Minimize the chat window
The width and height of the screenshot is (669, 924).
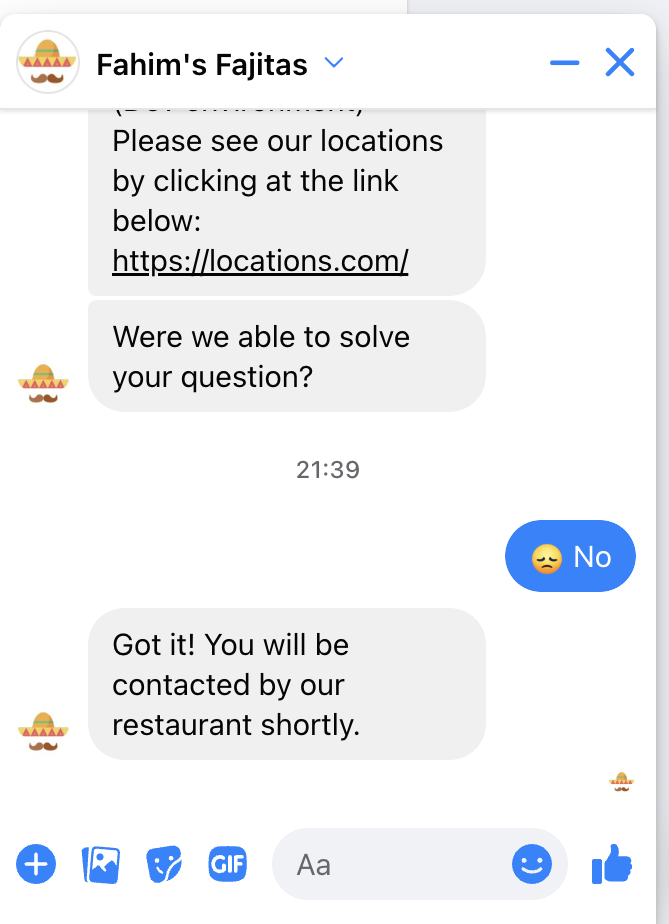tap(564, 64)
